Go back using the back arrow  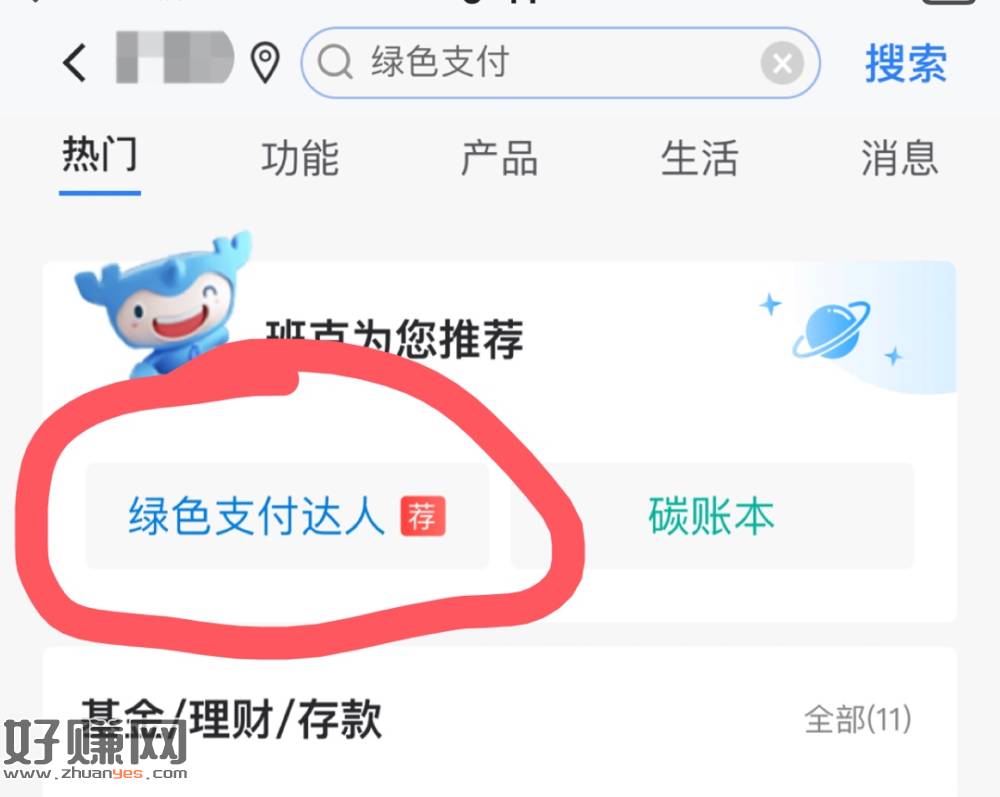coord(75,64)
